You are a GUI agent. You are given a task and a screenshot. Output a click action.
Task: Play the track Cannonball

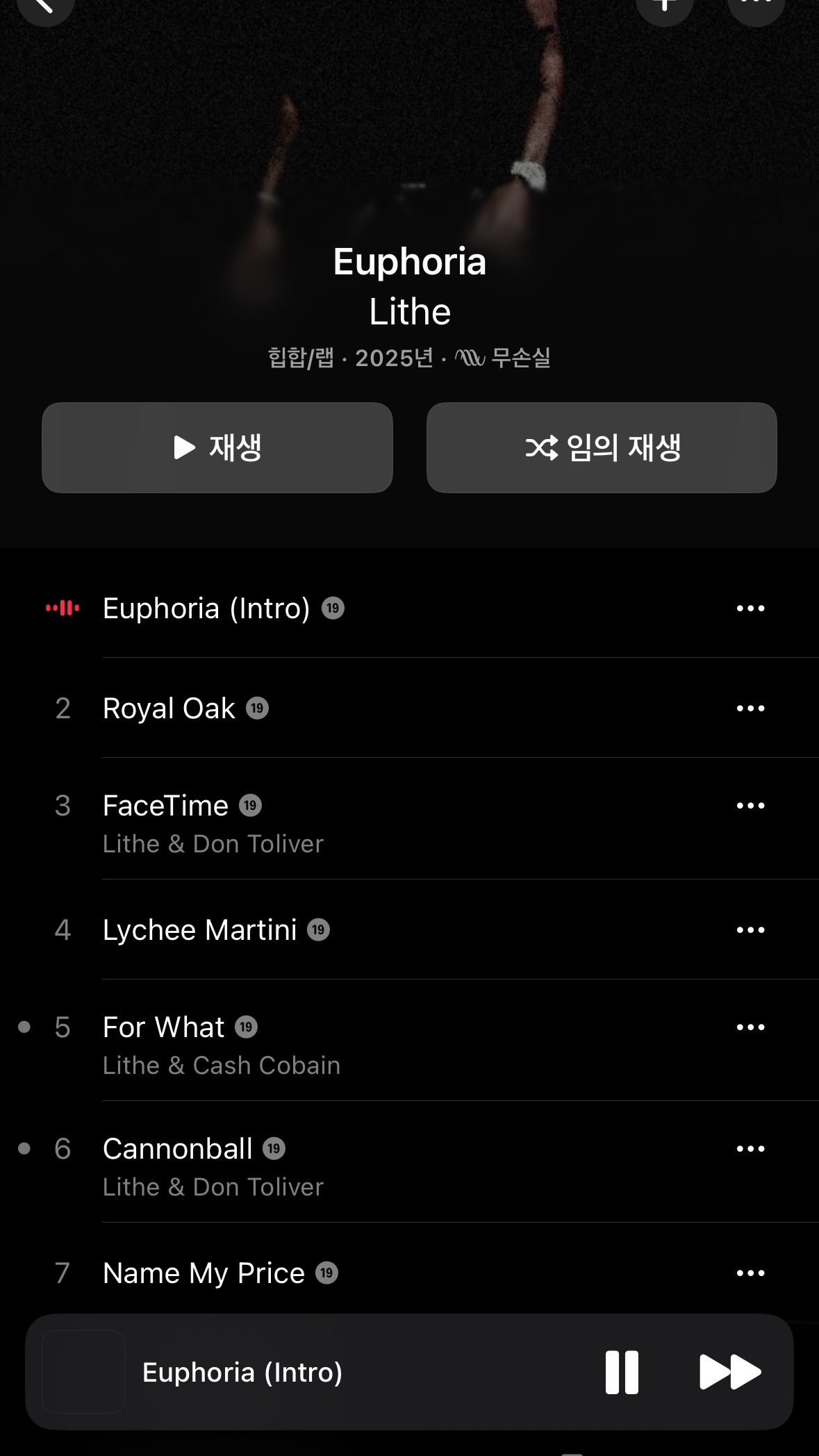click(x=177, y=1149)
